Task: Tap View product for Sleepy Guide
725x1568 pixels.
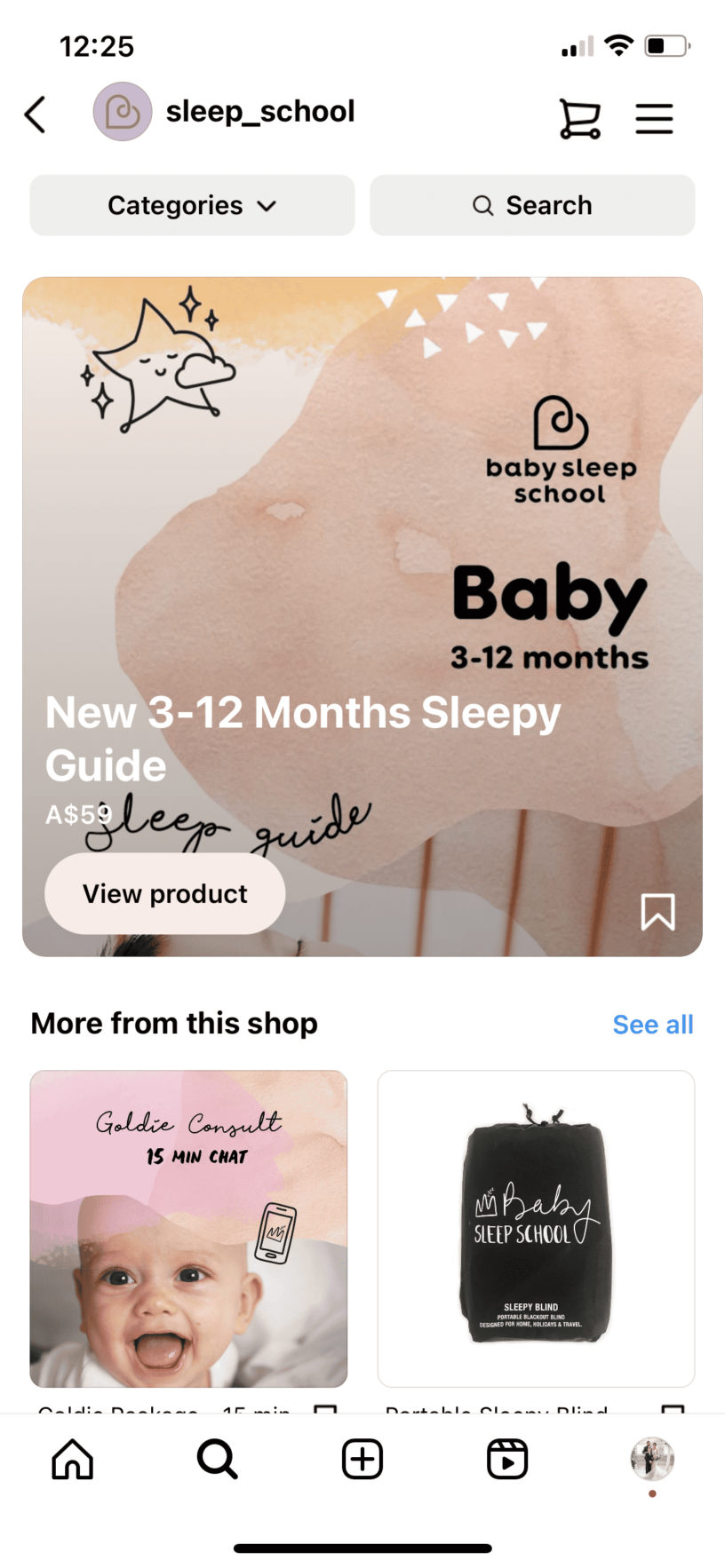Action: [165, 893]
